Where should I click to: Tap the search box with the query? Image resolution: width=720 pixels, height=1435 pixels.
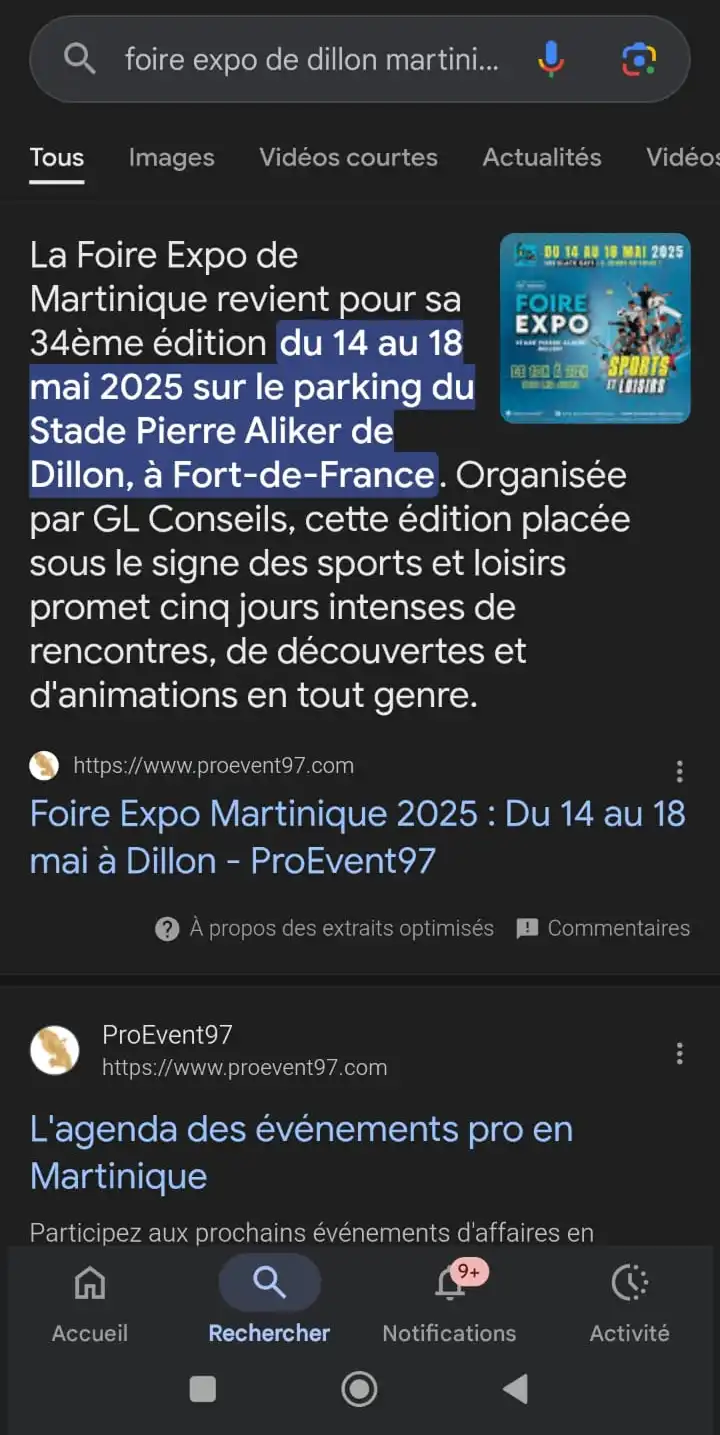(310, 60)
